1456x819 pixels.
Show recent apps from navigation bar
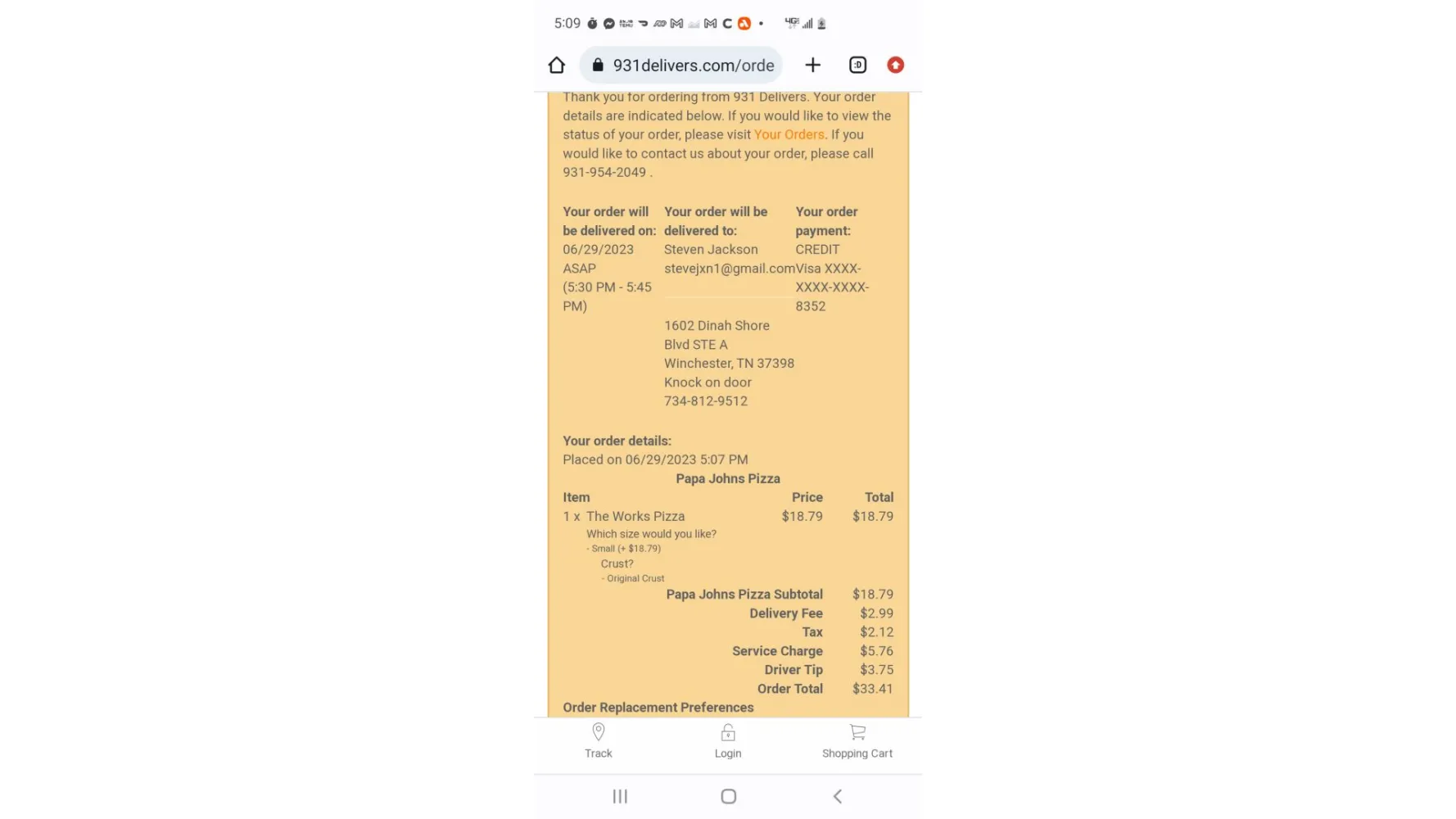pyautogui.click(x=620, y=796)
